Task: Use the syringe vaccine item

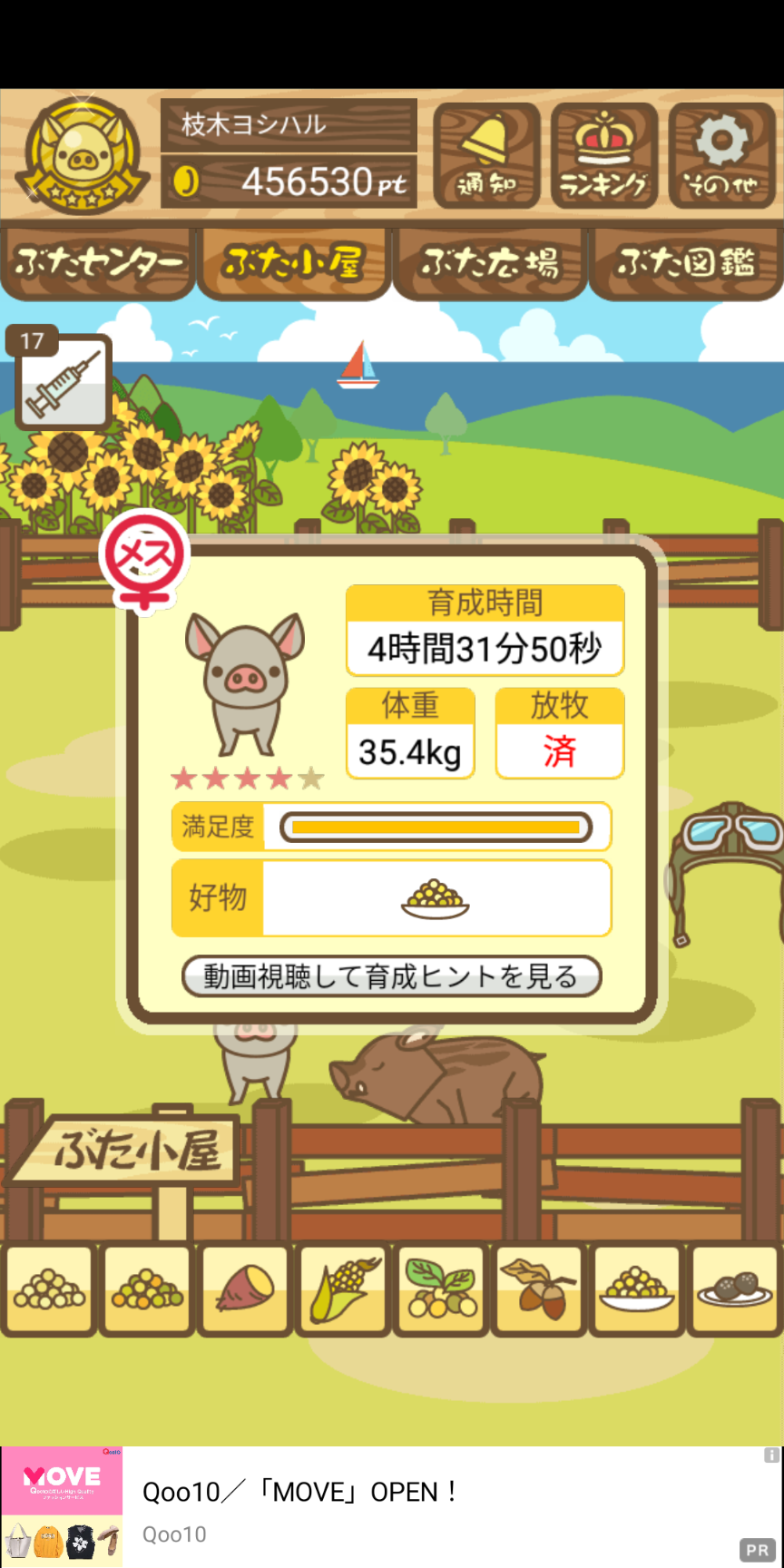Action: point(63,379)
